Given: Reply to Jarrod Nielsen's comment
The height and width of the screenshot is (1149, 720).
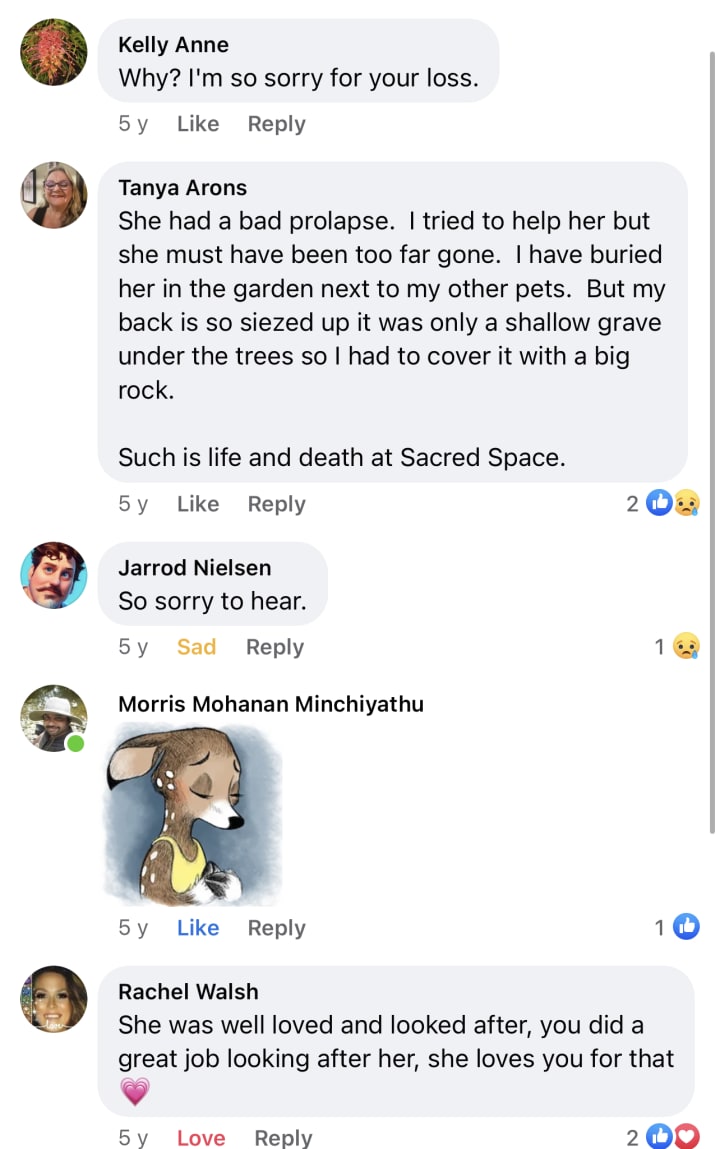Looking at the screenshot, I should click(274, 647).
